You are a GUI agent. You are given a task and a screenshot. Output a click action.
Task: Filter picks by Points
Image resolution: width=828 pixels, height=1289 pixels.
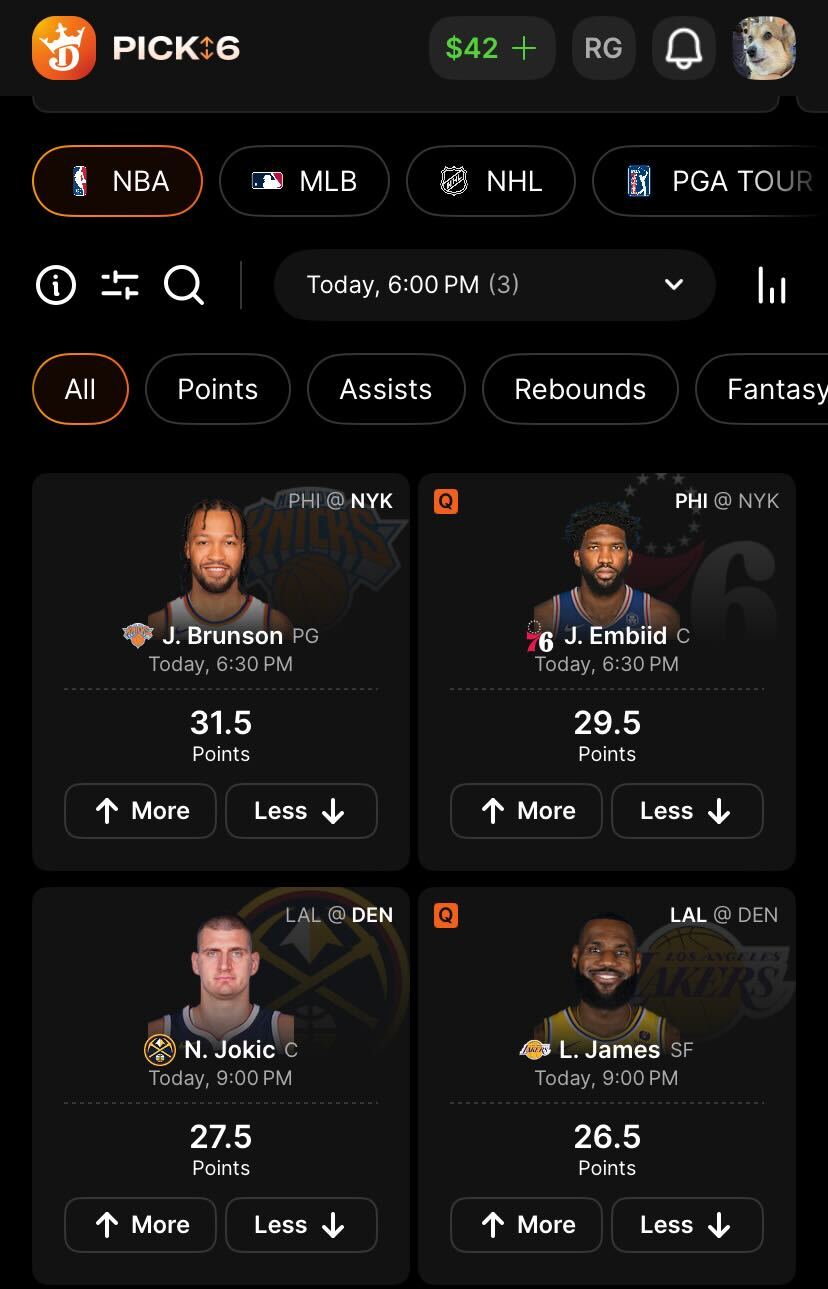click(x=217, y=389)
